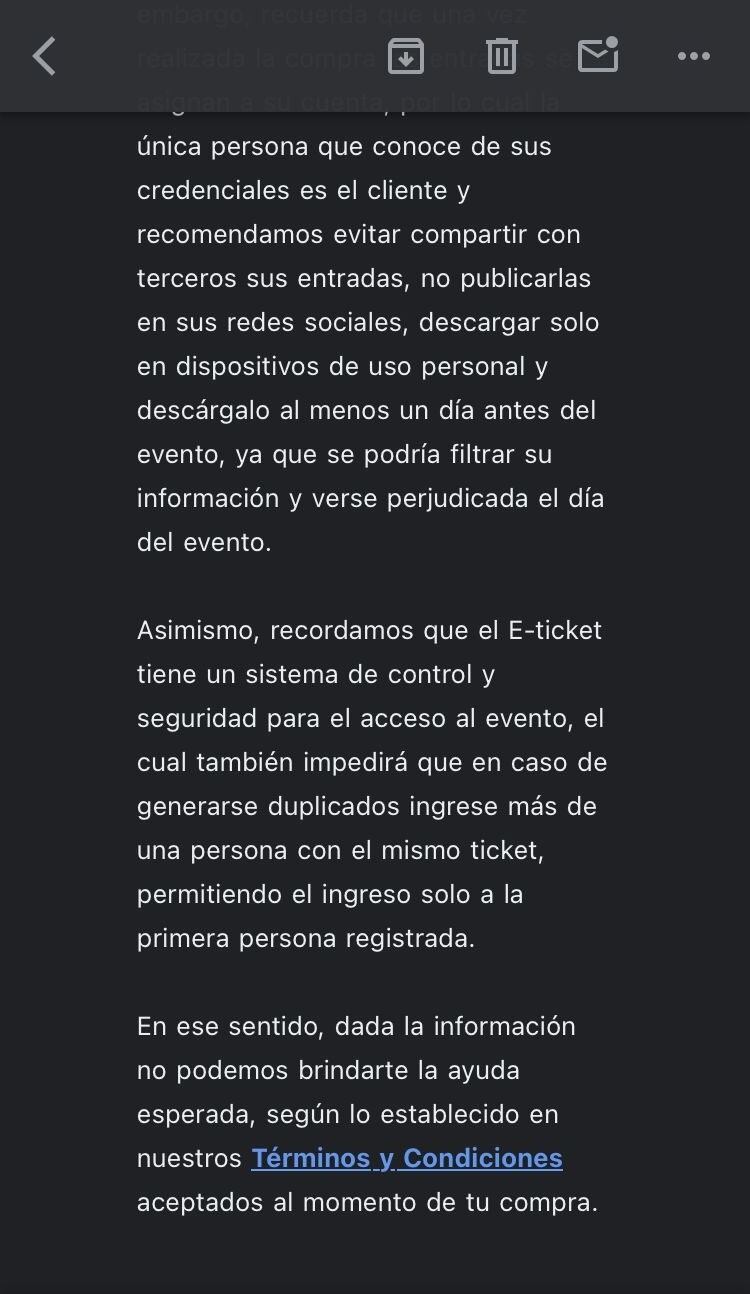Tap the trash icon to delete email
750x1294 pixels.
[500, 57]
